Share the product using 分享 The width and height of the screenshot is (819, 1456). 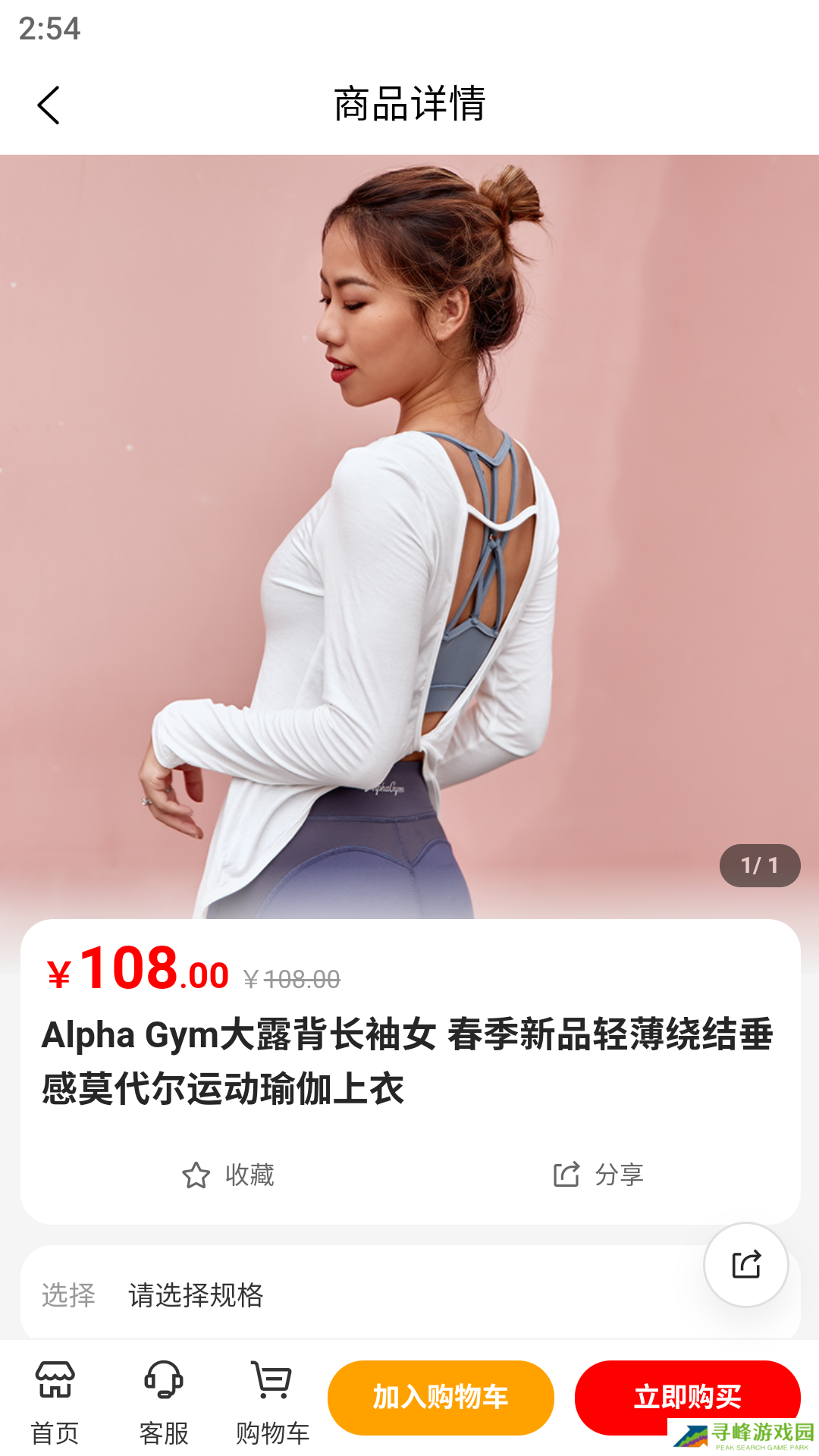(598, 1175)
